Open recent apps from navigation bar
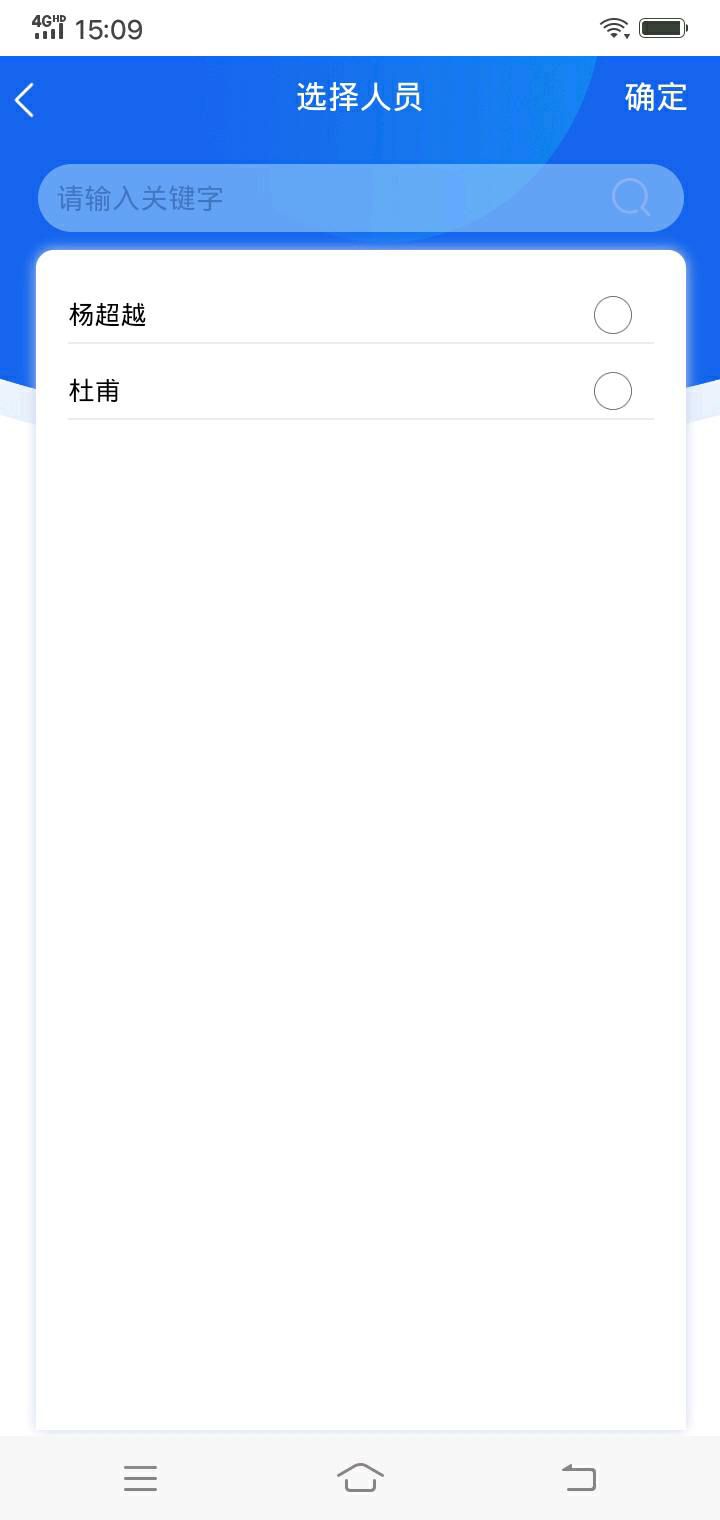Viewport: 720px width, 1520px height. 141,1478
